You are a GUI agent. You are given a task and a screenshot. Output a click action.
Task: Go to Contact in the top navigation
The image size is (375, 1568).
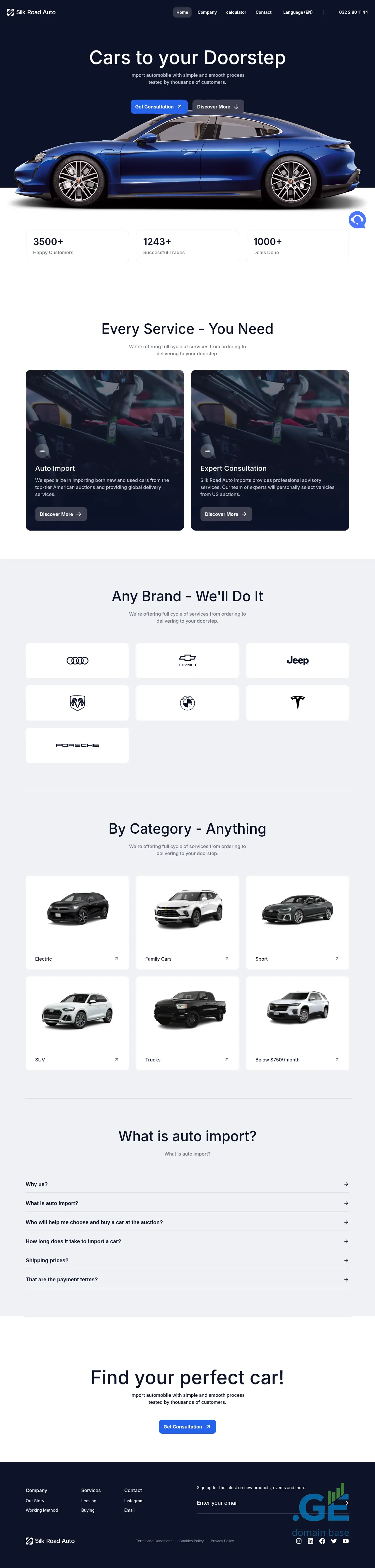pyautogui.click(x=264, y=12)
